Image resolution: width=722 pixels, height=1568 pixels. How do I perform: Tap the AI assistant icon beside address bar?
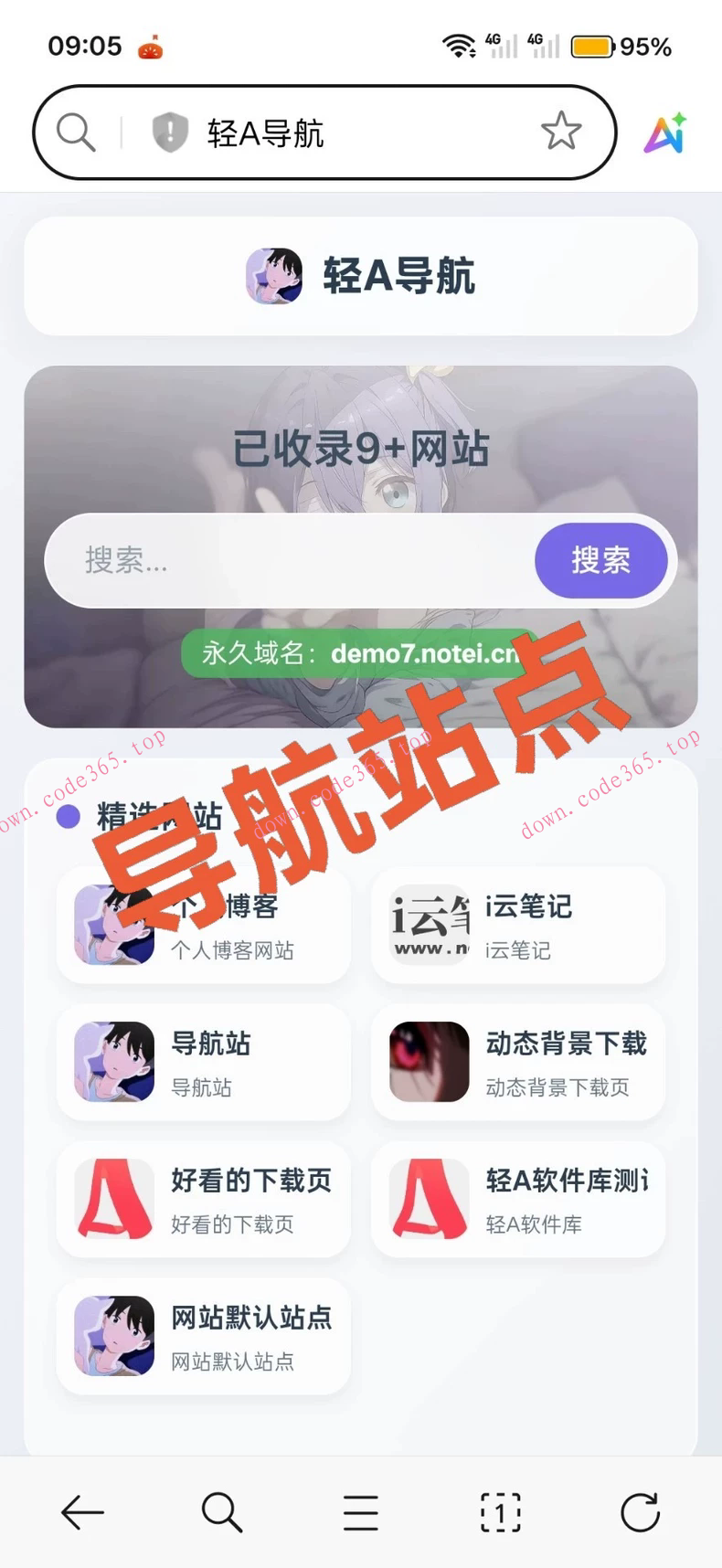(x=664, y=133)
